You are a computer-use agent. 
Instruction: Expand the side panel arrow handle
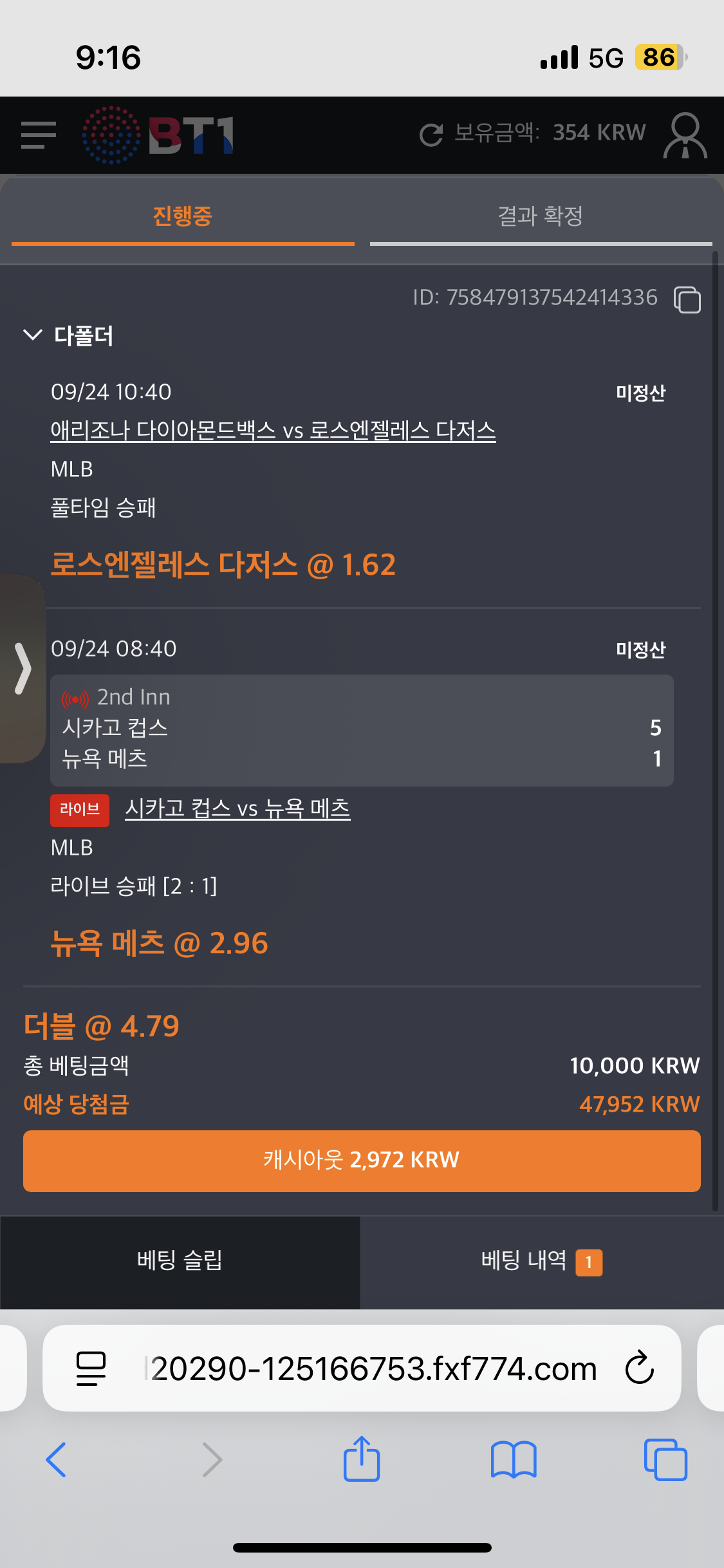23,668
